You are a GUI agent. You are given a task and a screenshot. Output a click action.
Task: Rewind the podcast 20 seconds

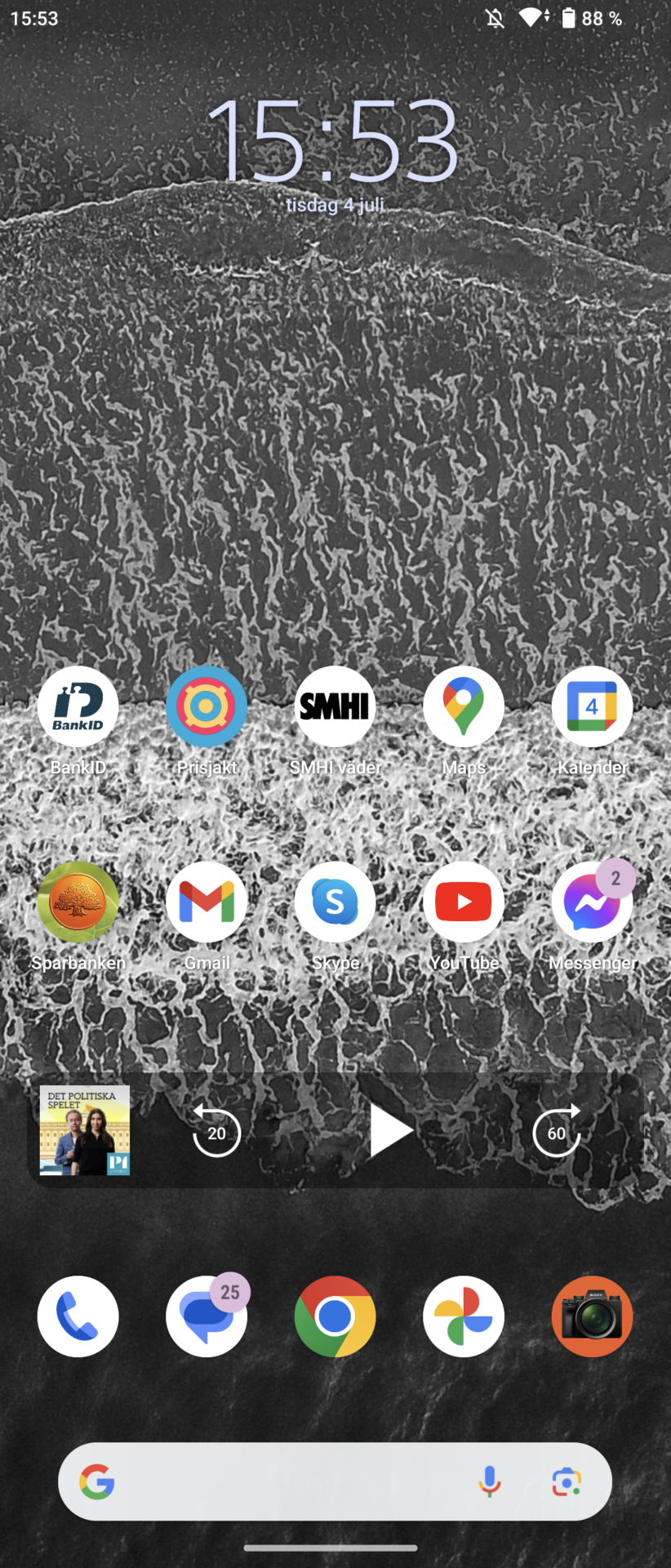click(216, 1132)
